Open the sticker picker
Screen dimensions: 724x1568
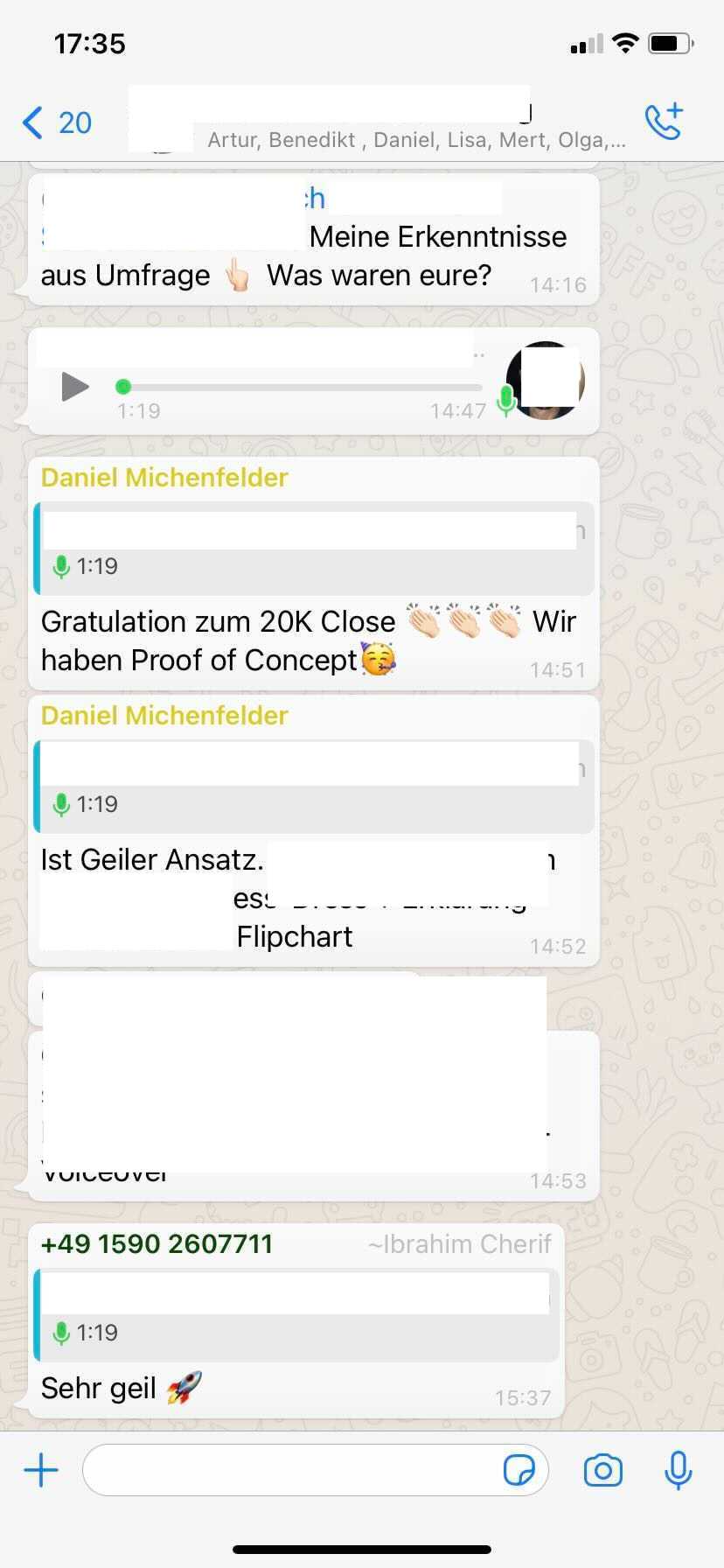click(x=519, y=1470)
